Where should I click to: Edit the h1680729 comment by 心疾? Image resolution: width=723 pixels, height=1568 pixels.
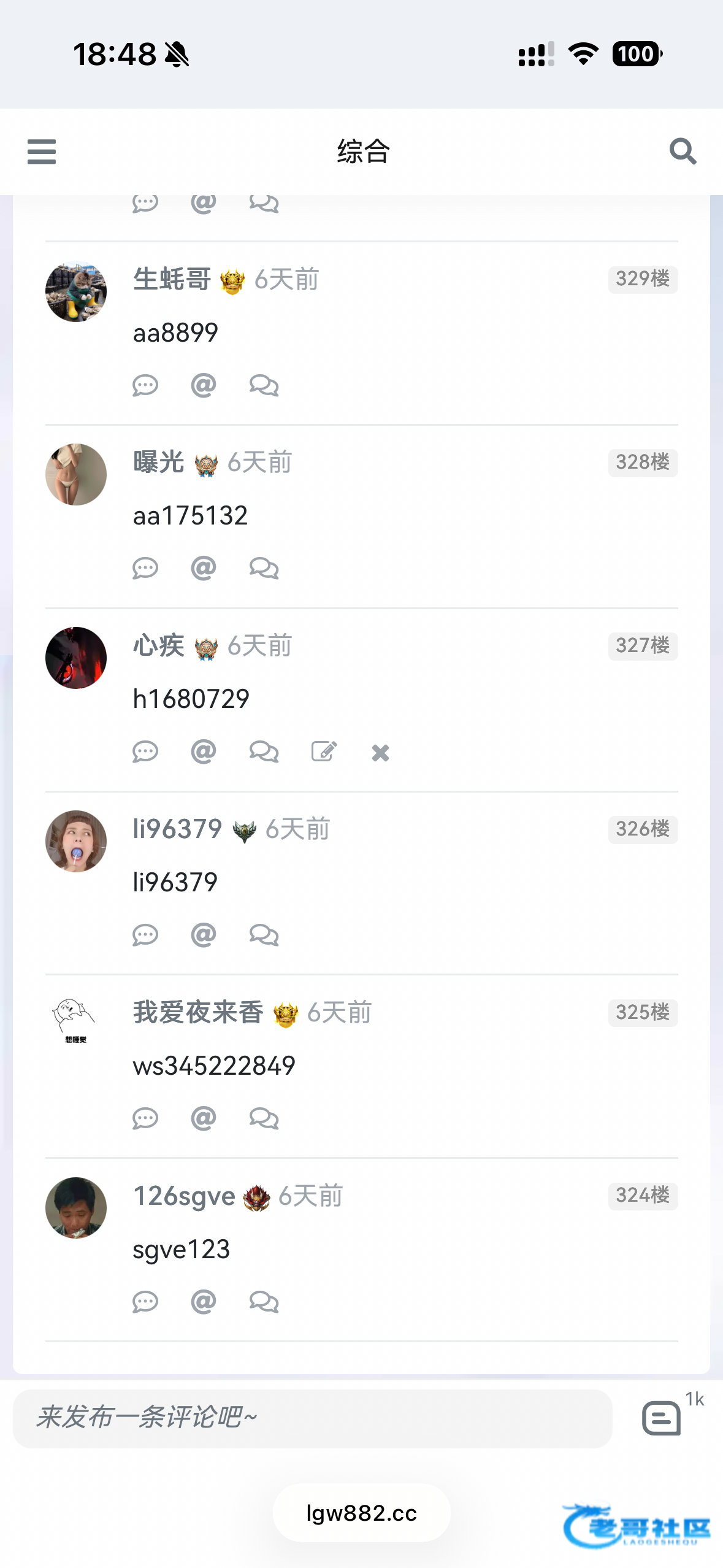[324, 751]
